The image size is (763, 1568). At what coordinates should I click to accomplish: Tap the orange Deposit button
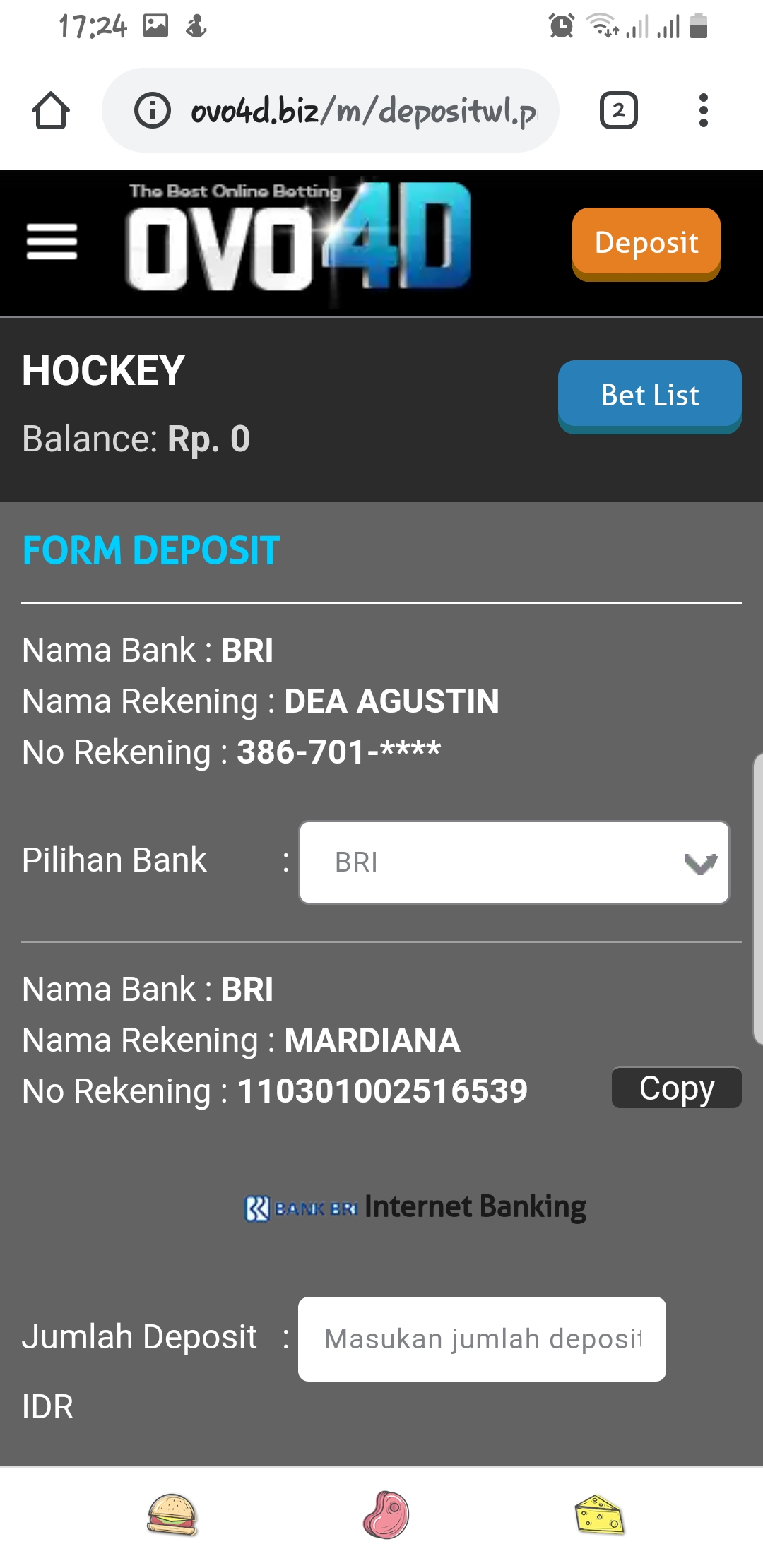click(646, 243)
